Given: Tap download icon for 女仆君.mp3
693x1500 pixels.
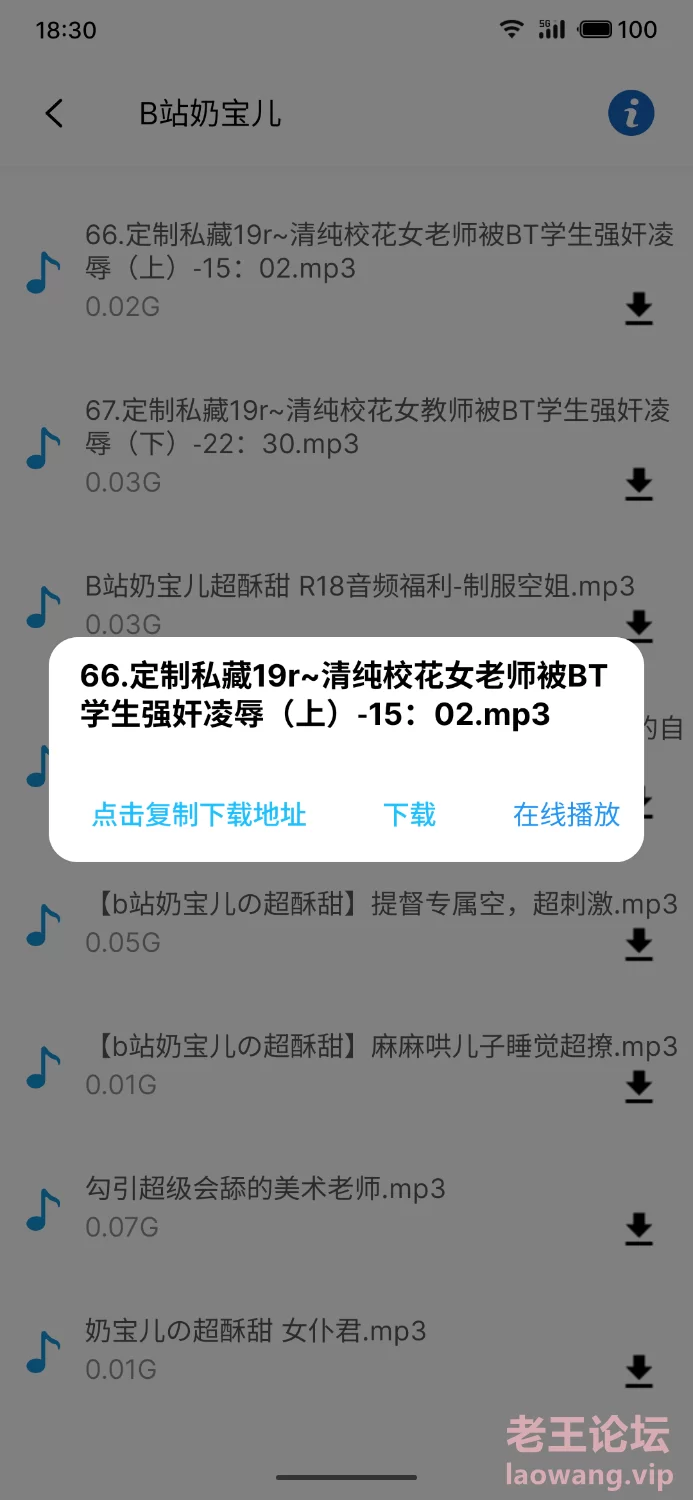Looking at the screenshot, I should [638, 1370].
